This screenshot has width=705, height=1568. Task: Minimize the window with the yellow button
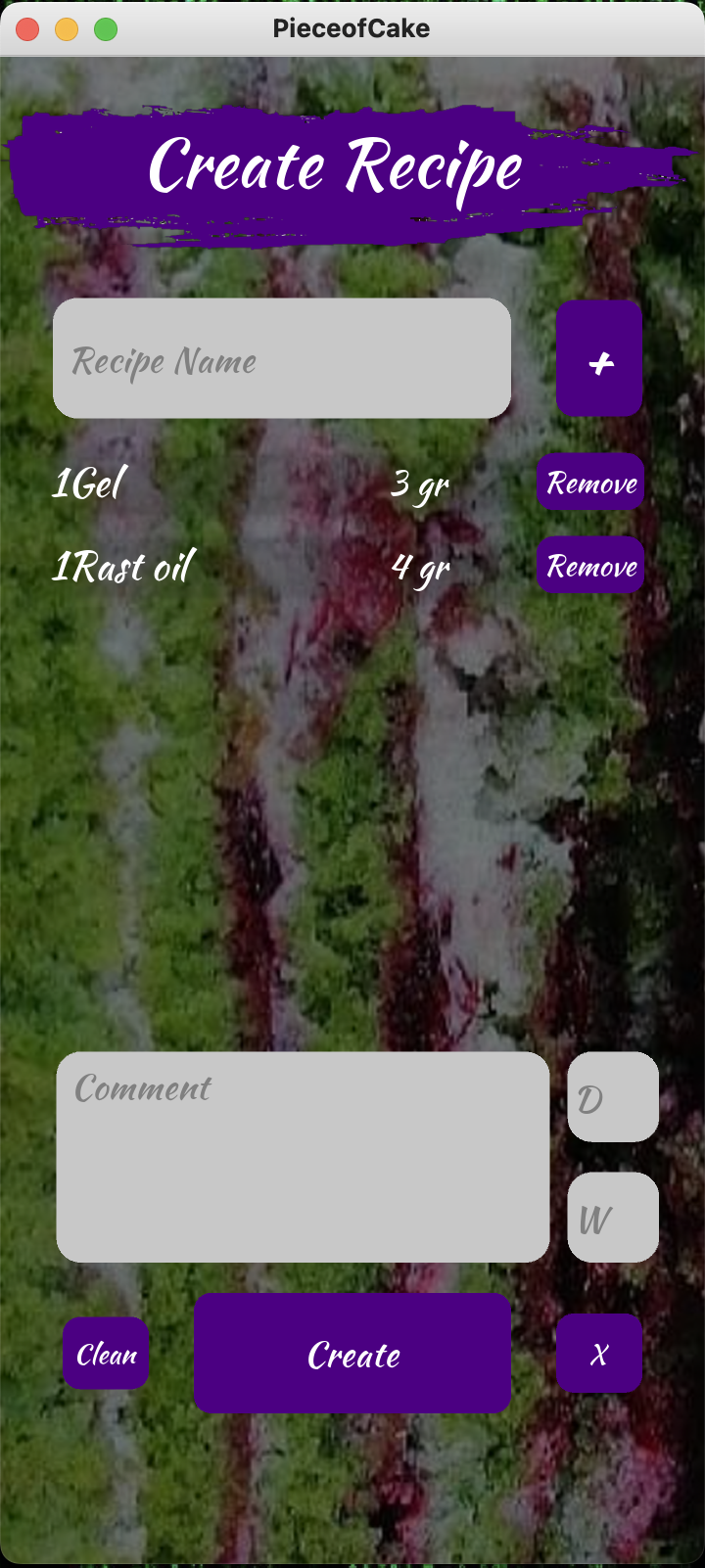click(67, 29)
